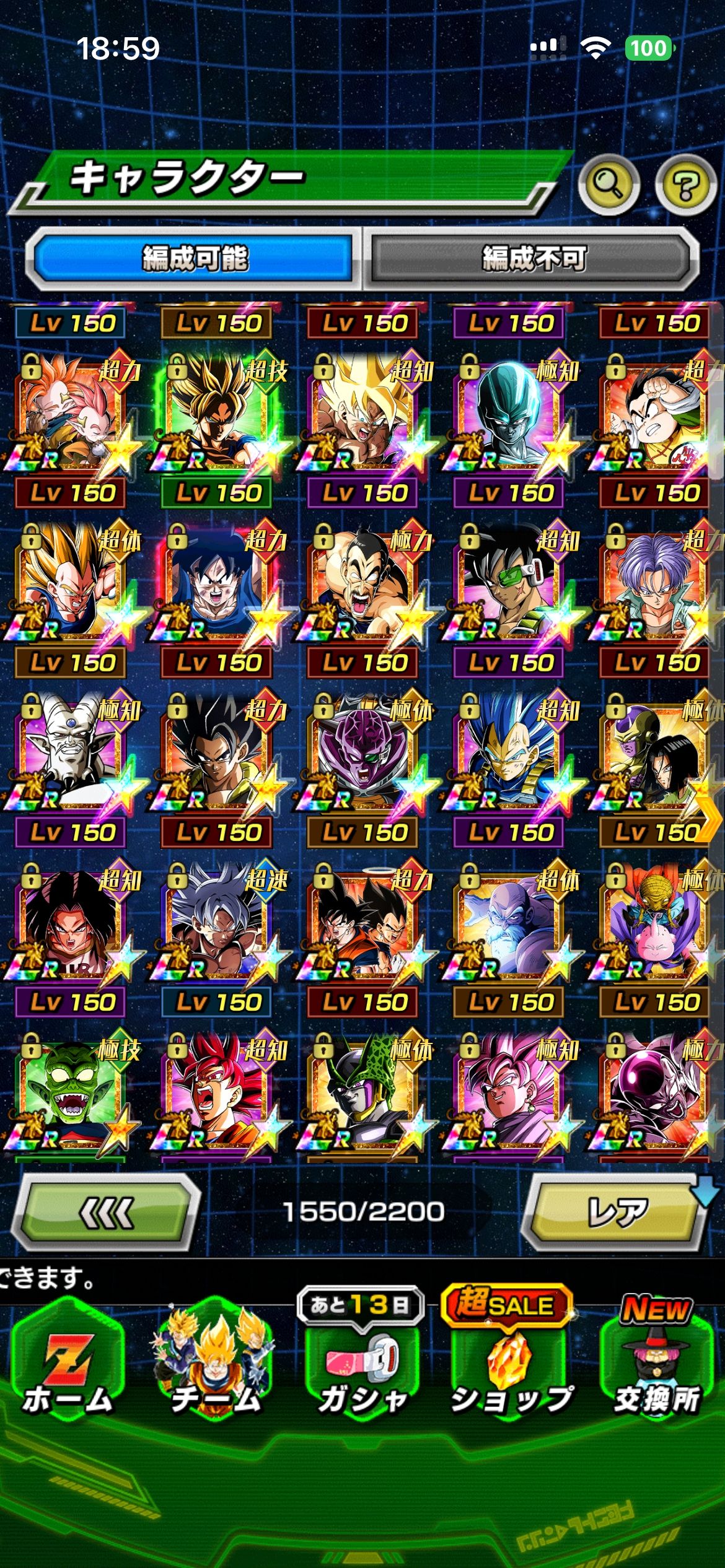Open the レア sort button

point(617,1212)
